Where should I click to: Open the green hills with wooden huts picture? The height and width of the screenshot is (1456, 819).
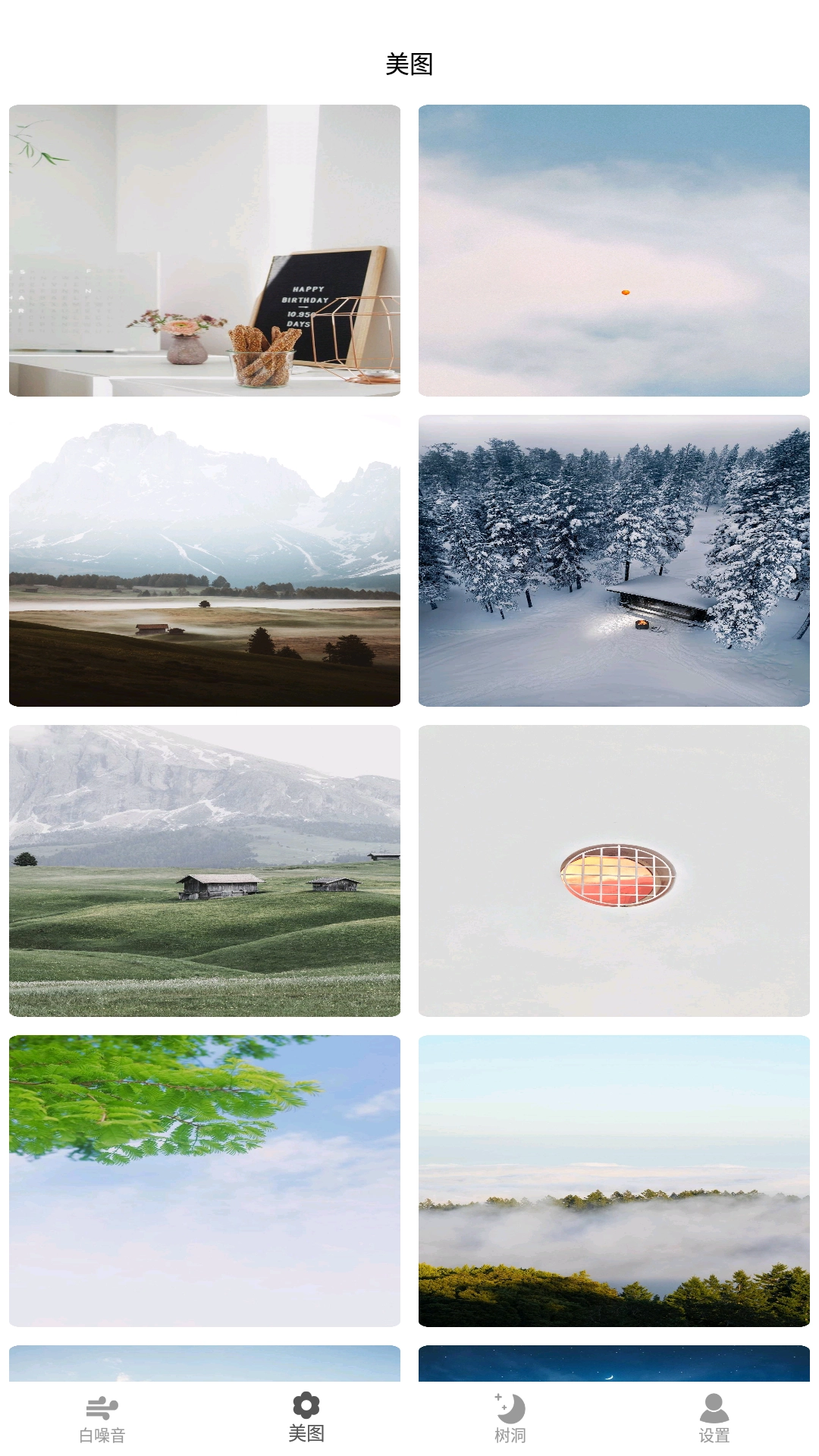tap(205, 871)
